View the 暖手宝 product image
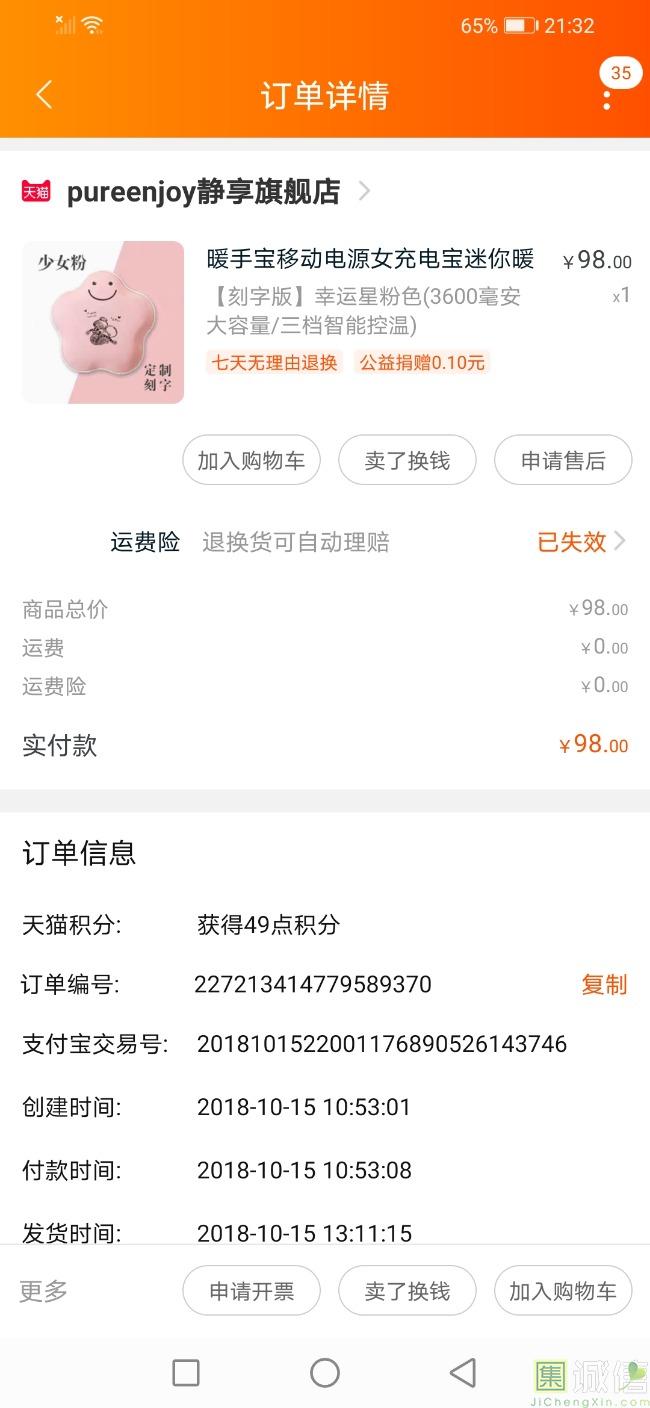The height and width of the screenshot is (1408, 650). pyautogui.click(x=103, y=322)
